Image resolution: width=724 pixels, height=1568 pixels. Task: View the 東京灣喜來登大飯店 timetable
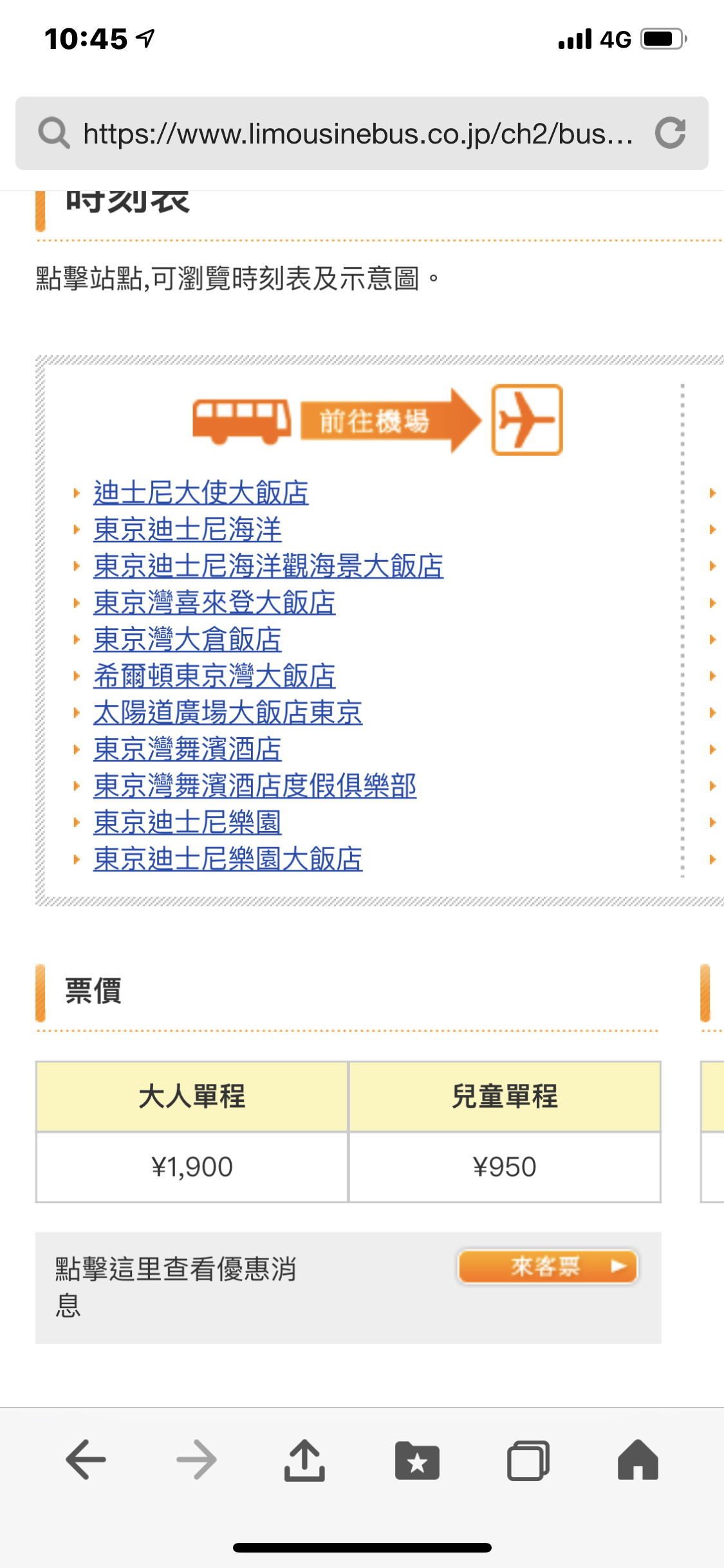pyautogui.click(x=214, y=603)
